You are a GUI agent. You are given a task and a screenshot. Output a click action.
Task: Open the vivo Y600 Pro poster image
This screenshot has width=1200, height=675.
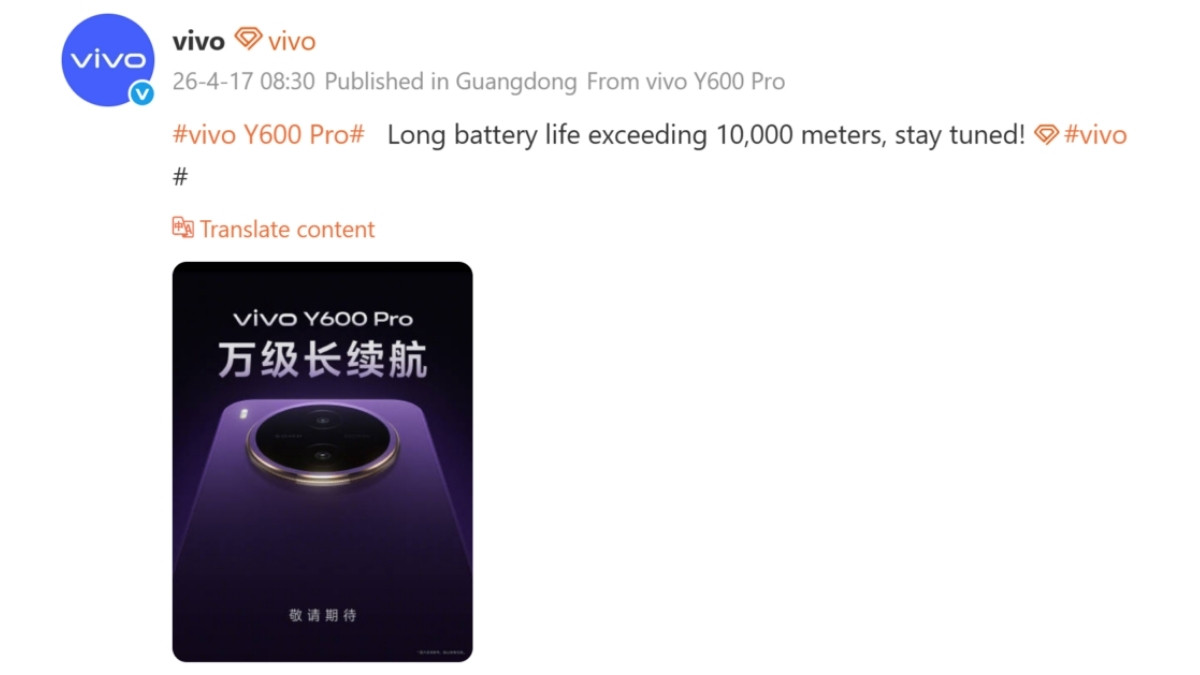[322, 461]
